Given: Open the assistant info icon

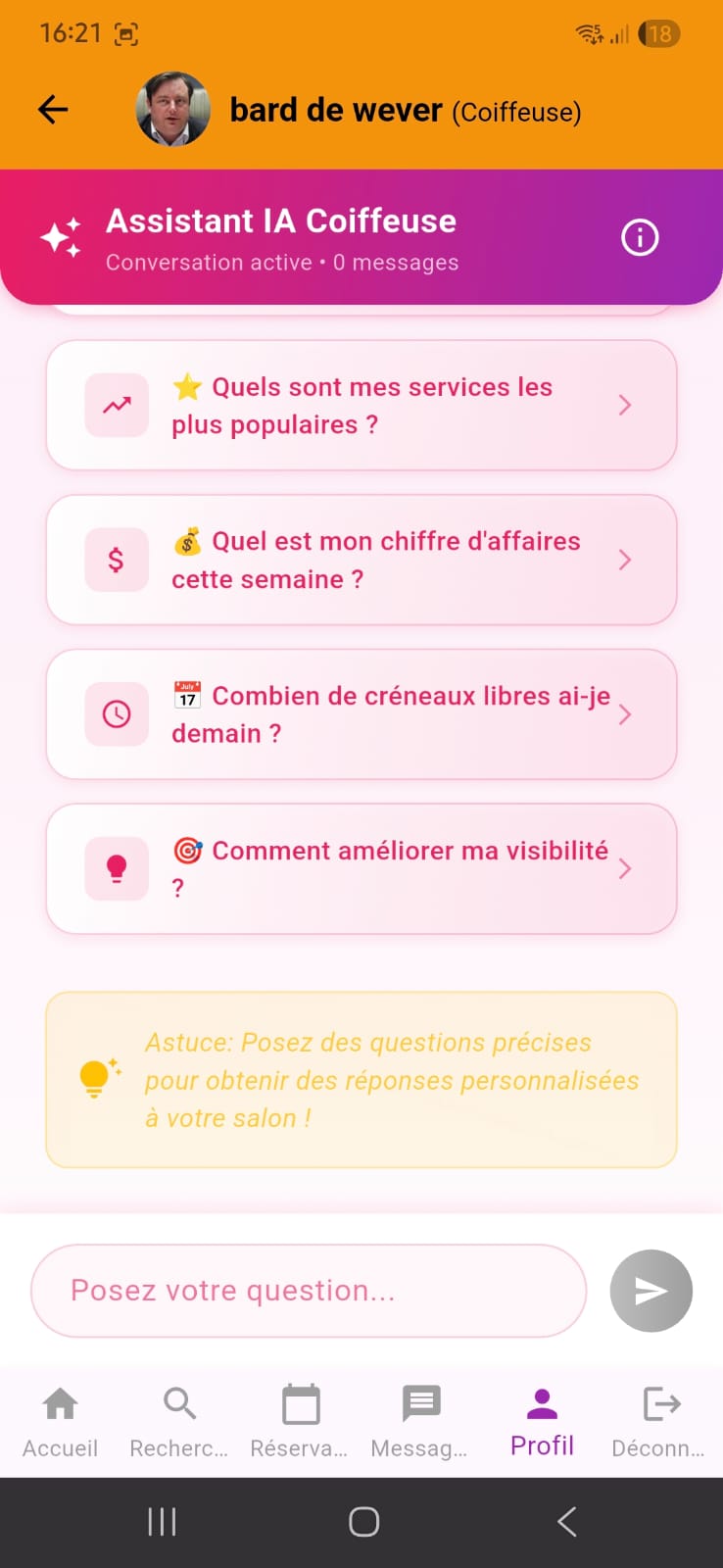Looking at the screenshot, I should click(640, 237).
